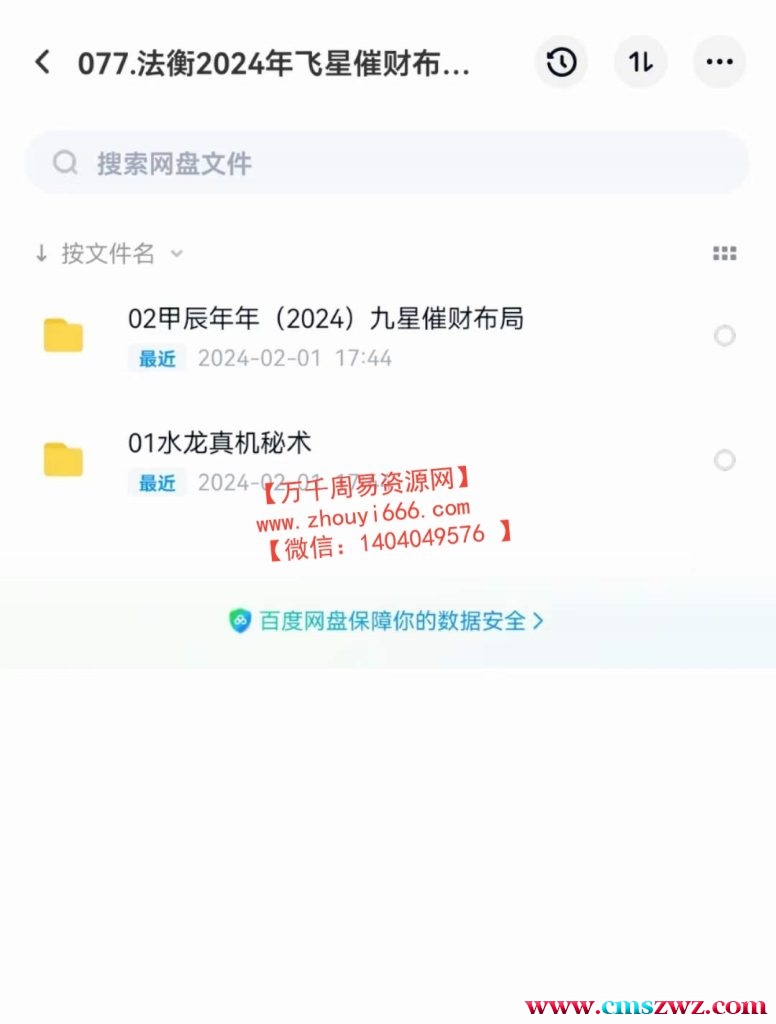The height and width of the screenshot is (1024, 776).
Task: Open 百度网盘保障你的数据安全 link
Action: pos(388,621)
